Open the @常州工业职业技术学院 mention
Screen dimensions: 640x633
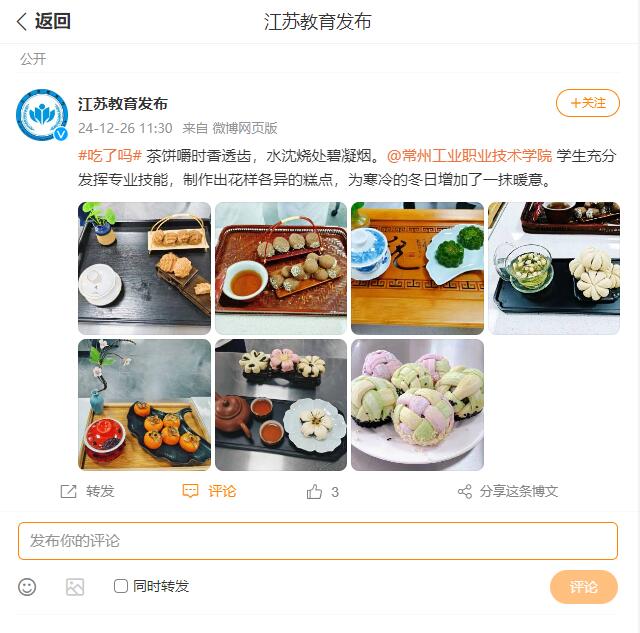click(469, 155)
